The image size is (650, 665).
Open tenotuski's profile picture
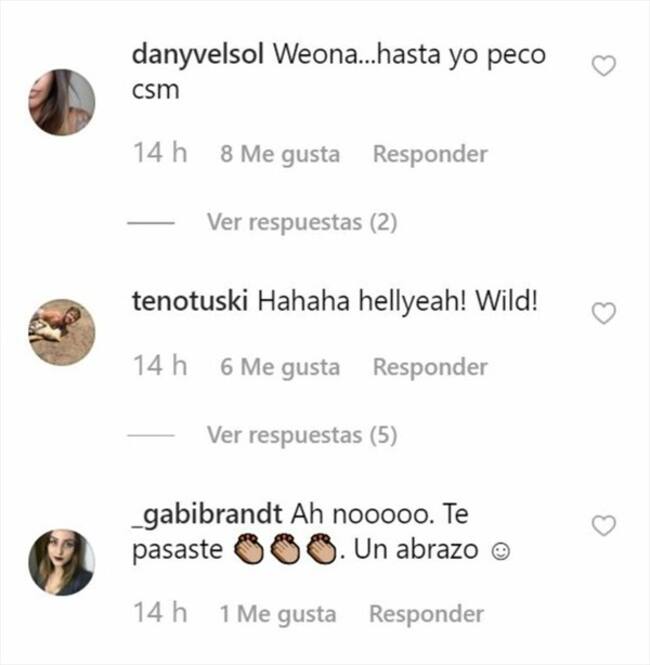point(61,332)
